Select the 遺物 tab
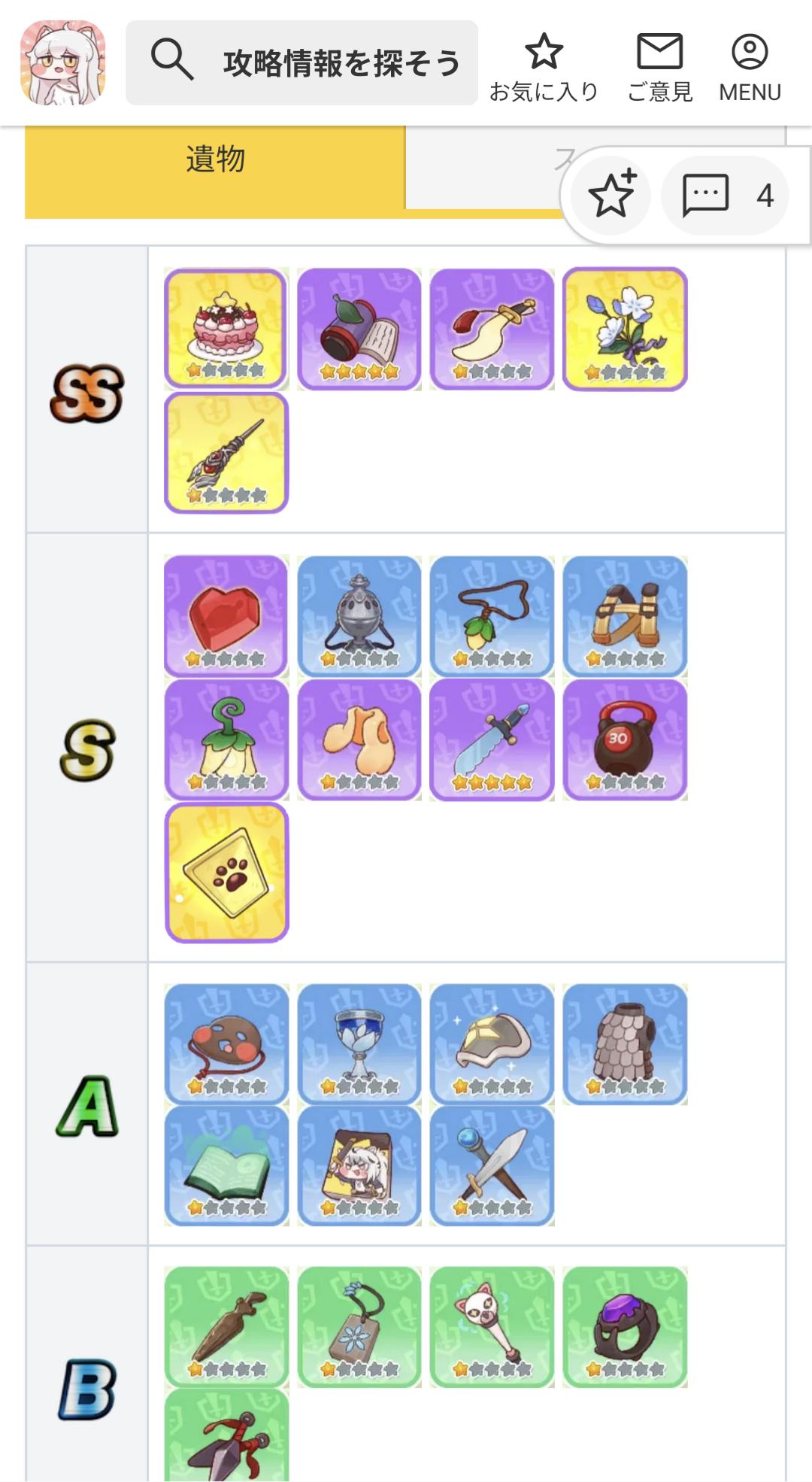The image size is (812, 1482). 215,159
